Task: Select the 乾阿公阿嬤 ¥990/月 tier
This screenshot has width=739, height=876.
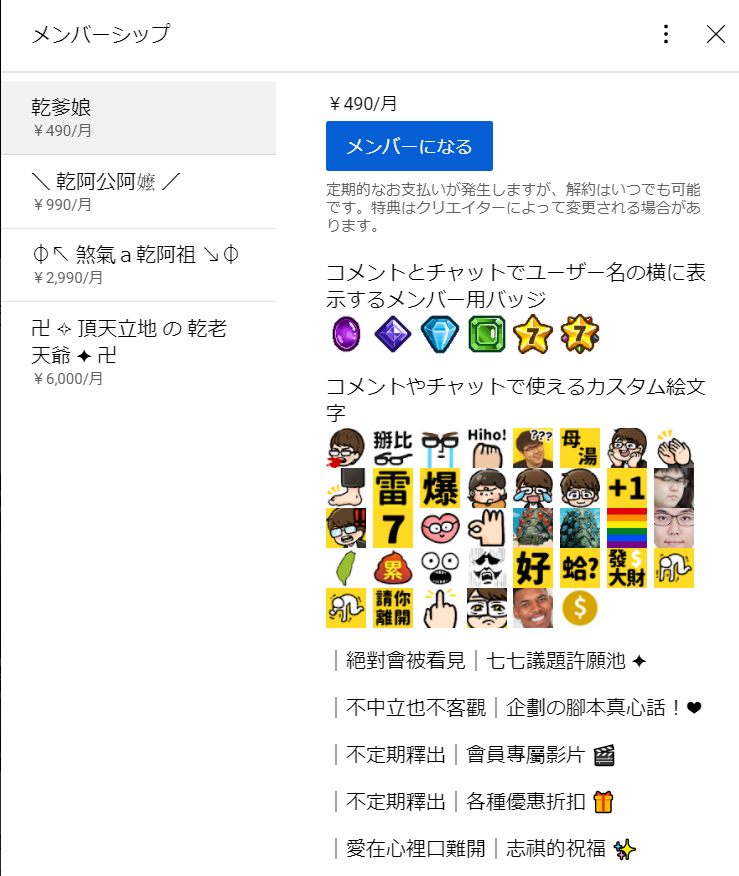Action: tap(138, 192)
